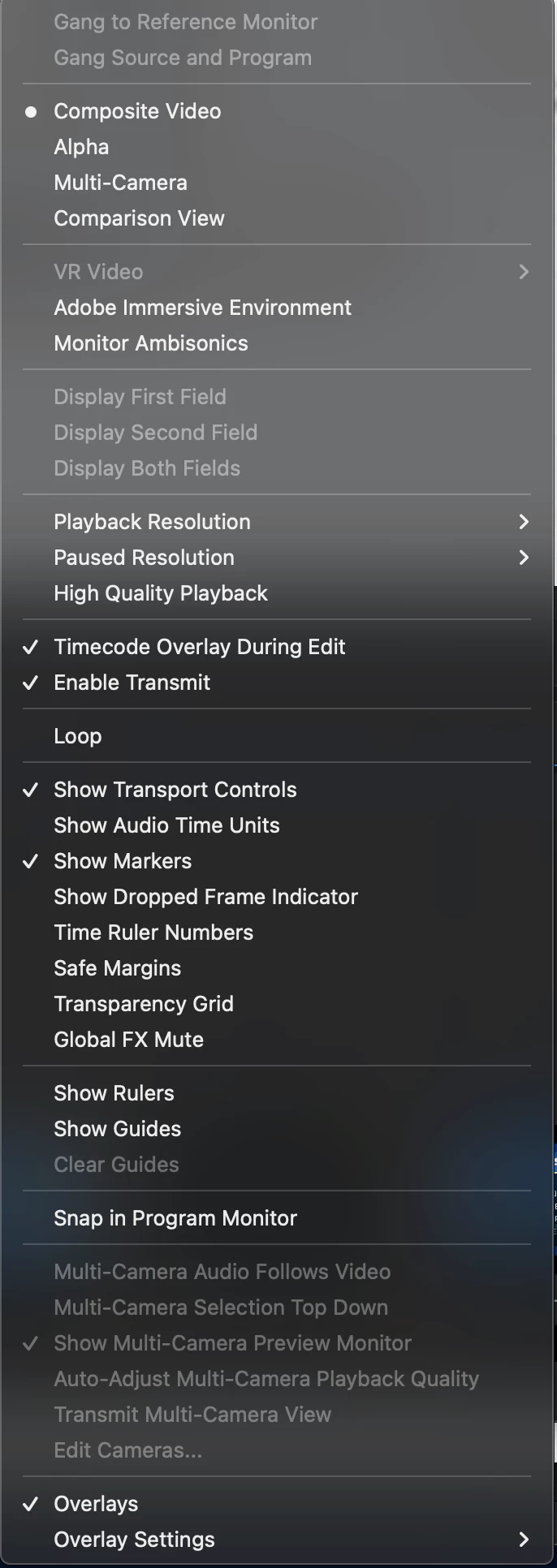Turn on Snap in Program Monitor
The width and height of the screenshot is (557, 1568).
(175, 1218)
